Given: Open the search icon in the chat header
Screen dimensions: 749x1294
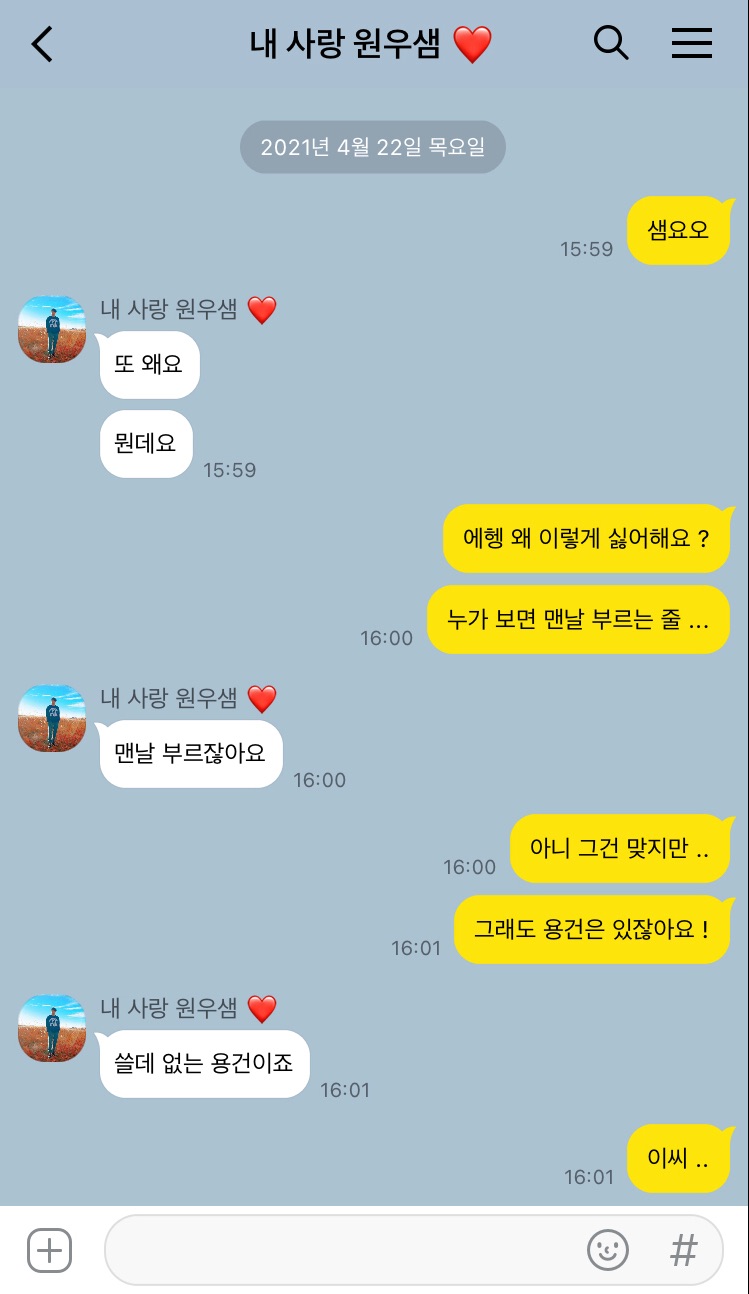Looking at the screenshot, I should pyautogui.click(x=611, y=44).
